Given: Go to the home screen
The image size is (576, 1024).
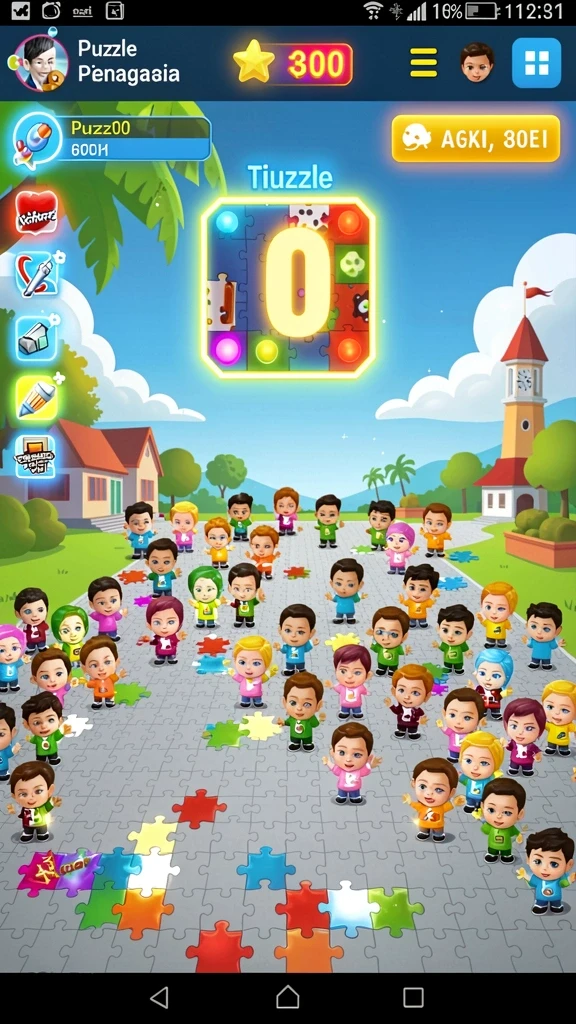Looking at the screenshot, I should tap(287, 997).
